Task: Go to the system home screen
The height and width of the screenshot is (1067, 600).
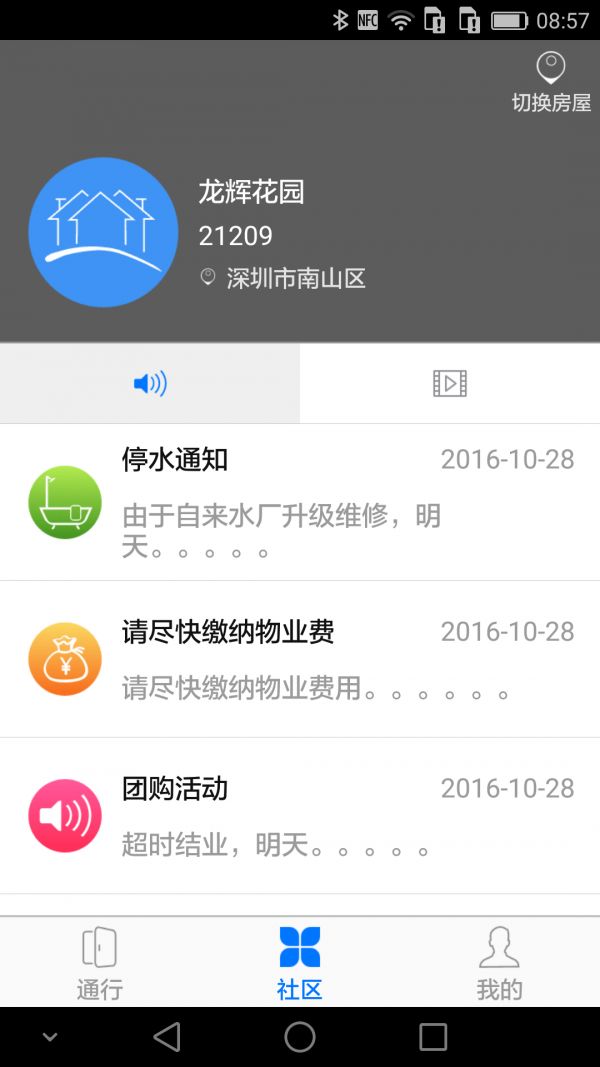Action: pos(300,1037)
